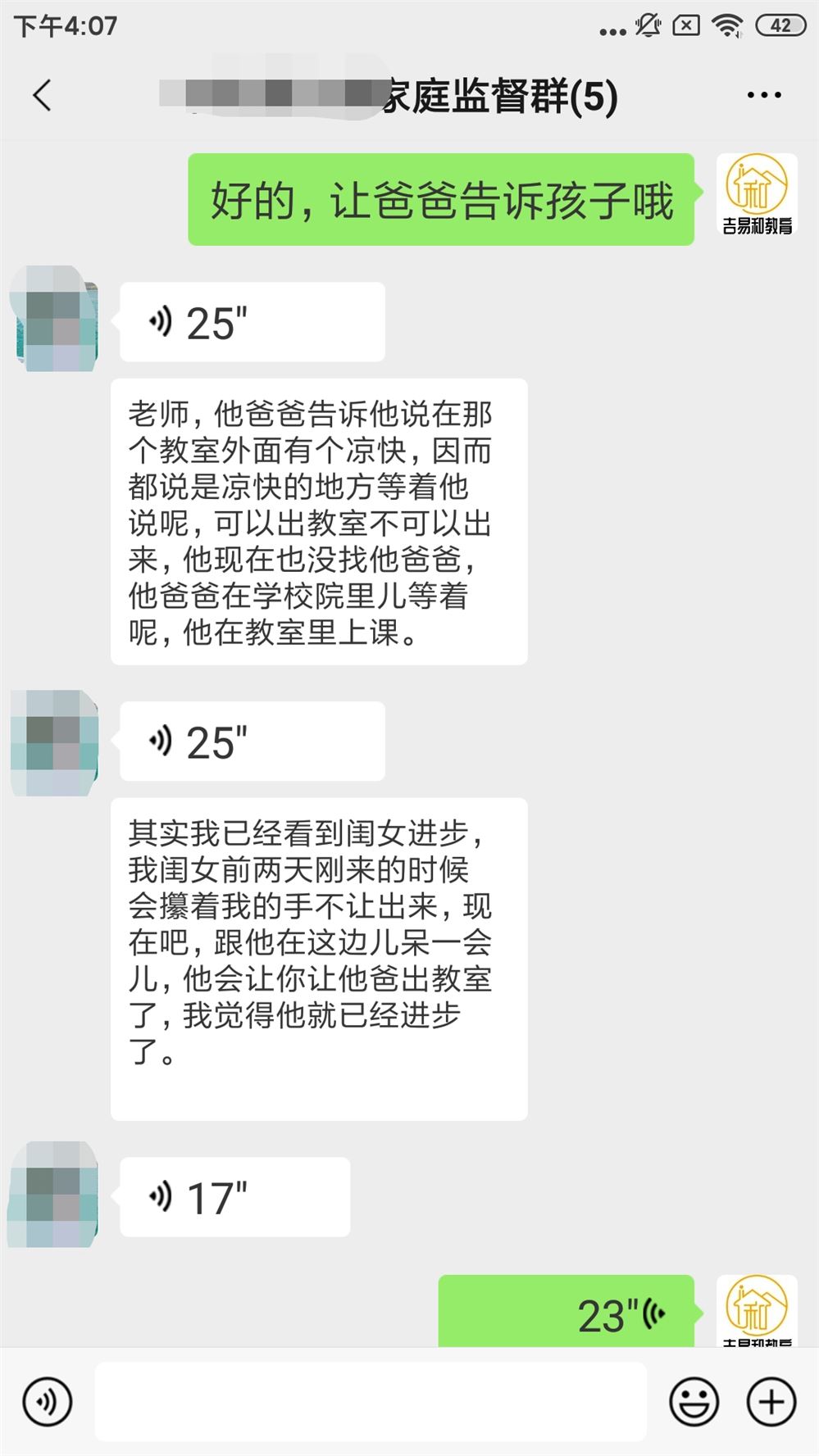The width and height of the screenshot is (819, 1456).
Task: Open the group chat overflow menu
Action: [x=763, y=96]
